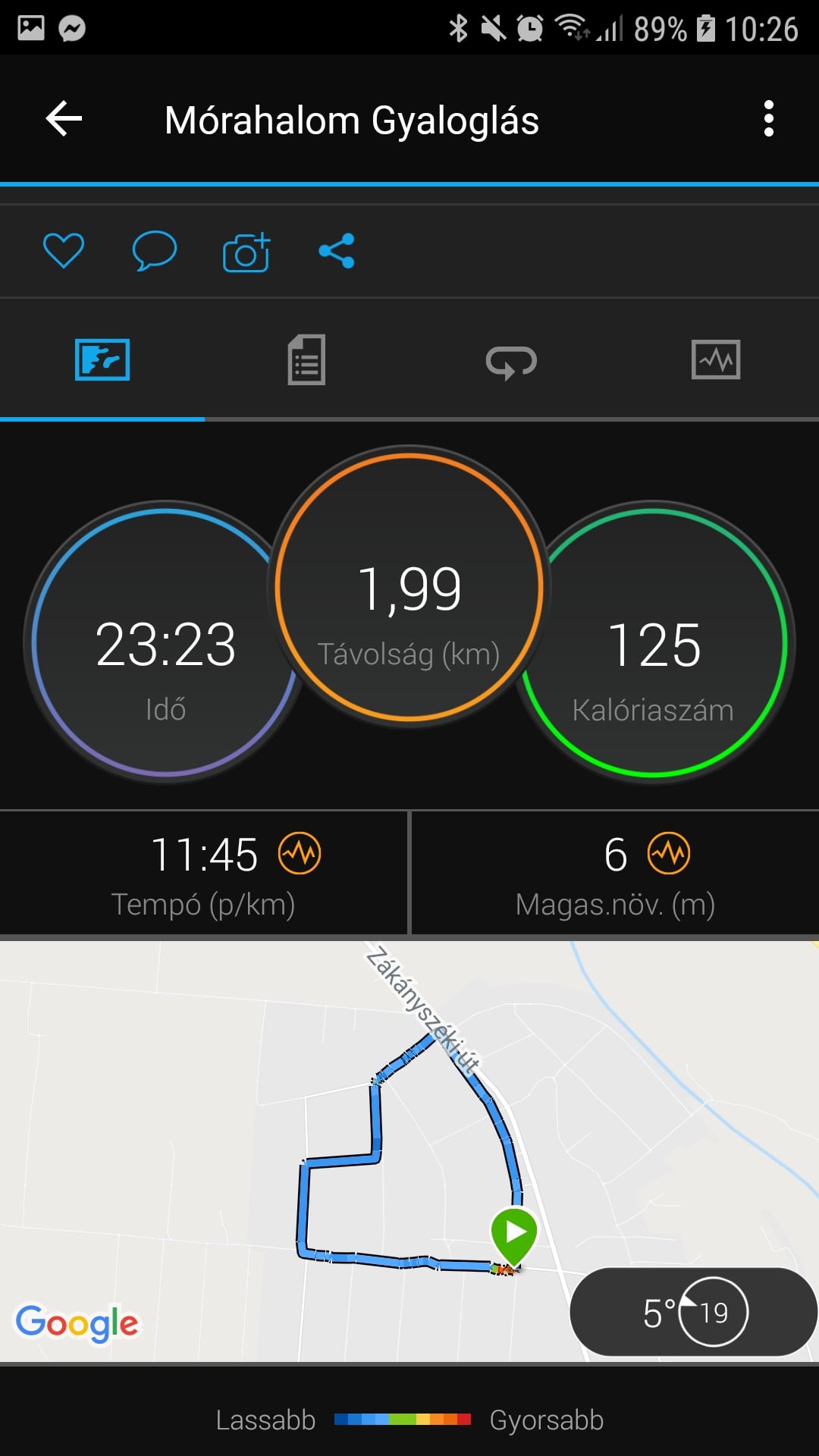Open the three-dot overflow menu
The width and height of the screenshot is (819, 1456).
click(x=769, y=119)
